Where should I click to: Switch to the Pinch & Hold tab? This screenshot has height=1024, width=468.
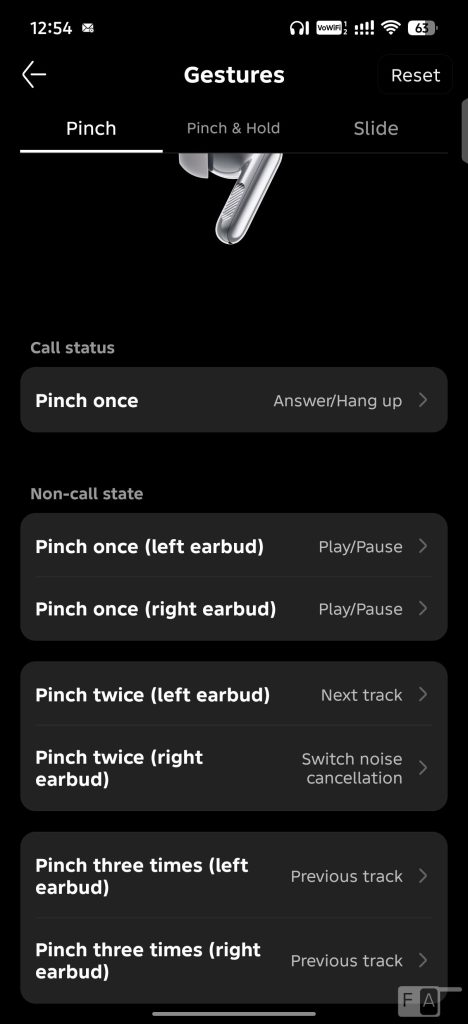click(x=233, y=129)
